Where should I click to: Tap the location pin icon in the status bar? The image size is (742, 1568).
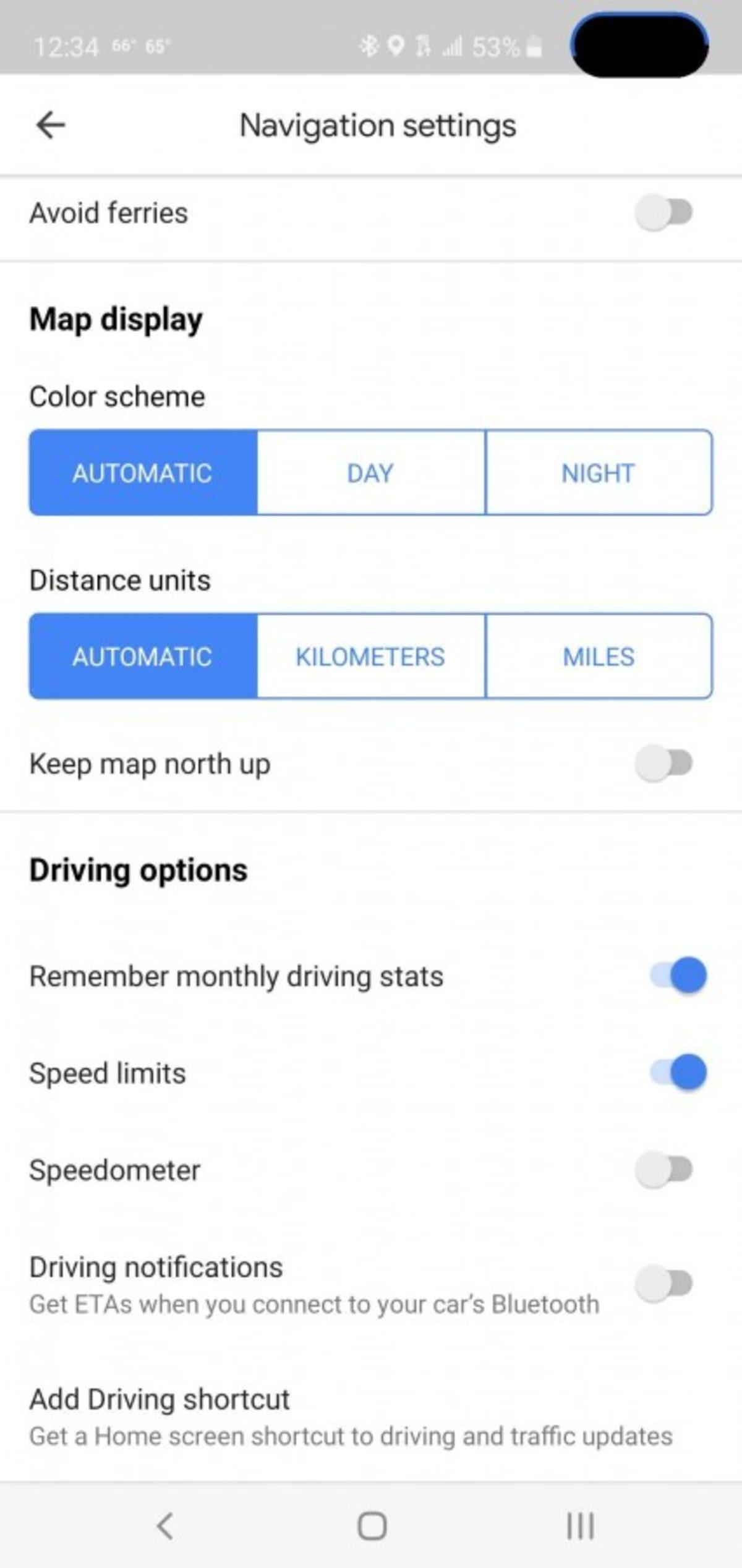click(x=397, y=48)
